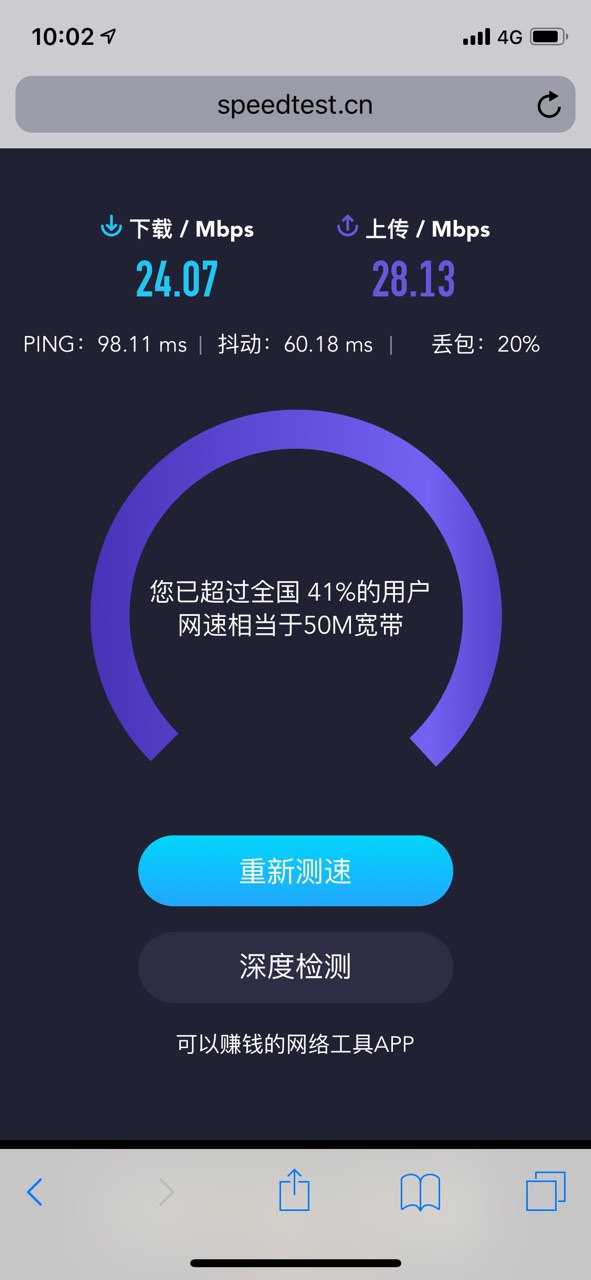Tap the speedtest.cn address bar

[x=295, y=105]
